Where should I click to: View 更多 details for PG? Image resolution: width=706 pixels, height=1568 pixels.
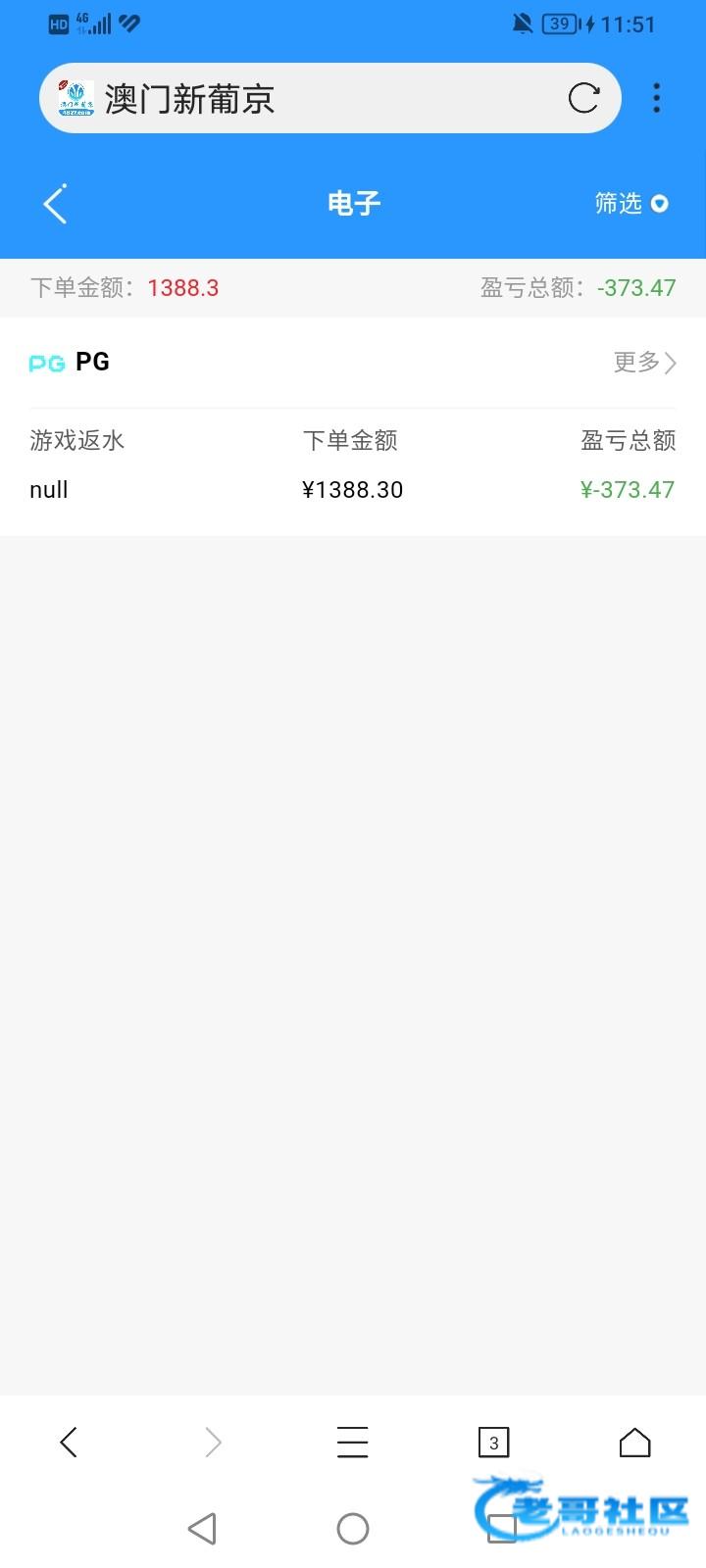click(644, 363)
